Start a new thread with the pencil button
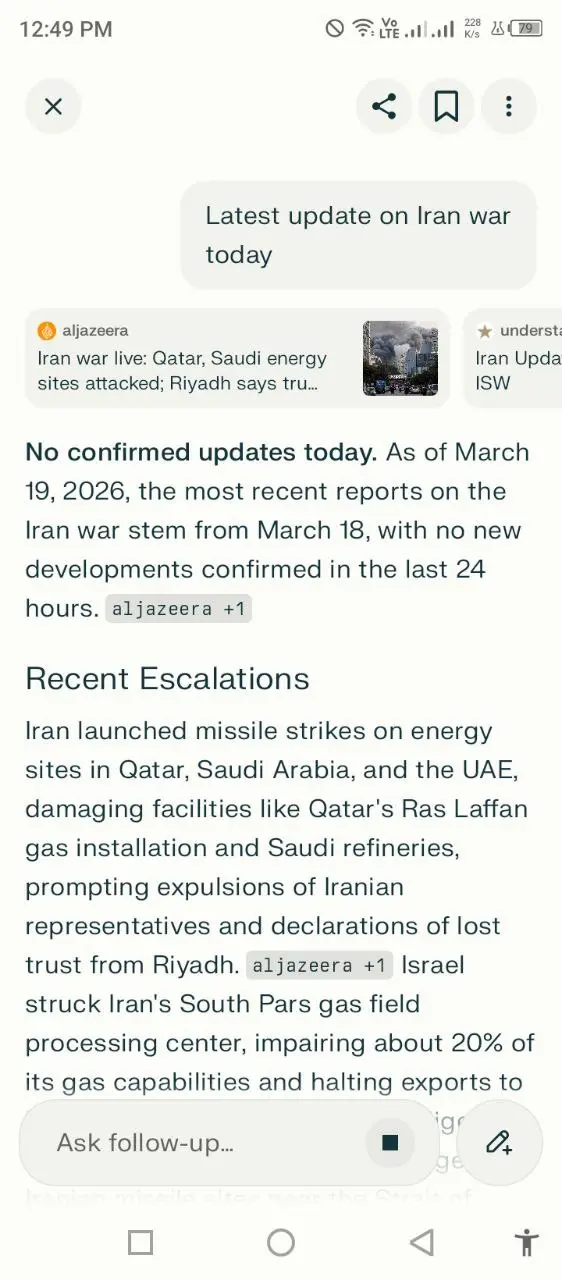Screen dimensions: 562x1280 (x=499, y=1142)
